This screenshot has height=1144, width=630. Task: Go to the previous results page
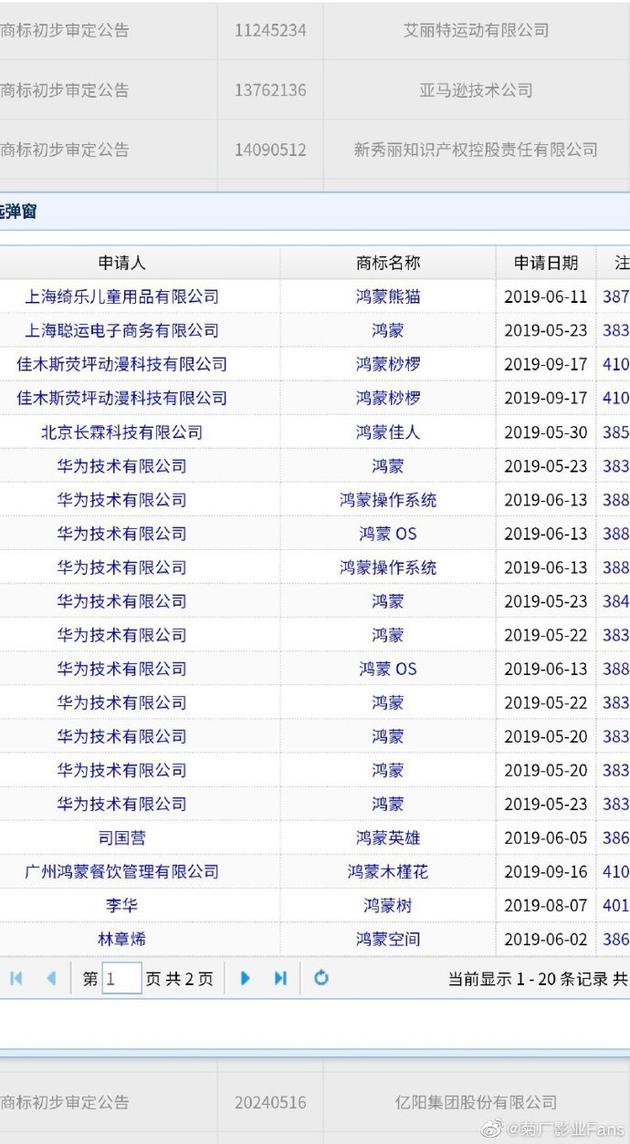(x=51, y=978)
